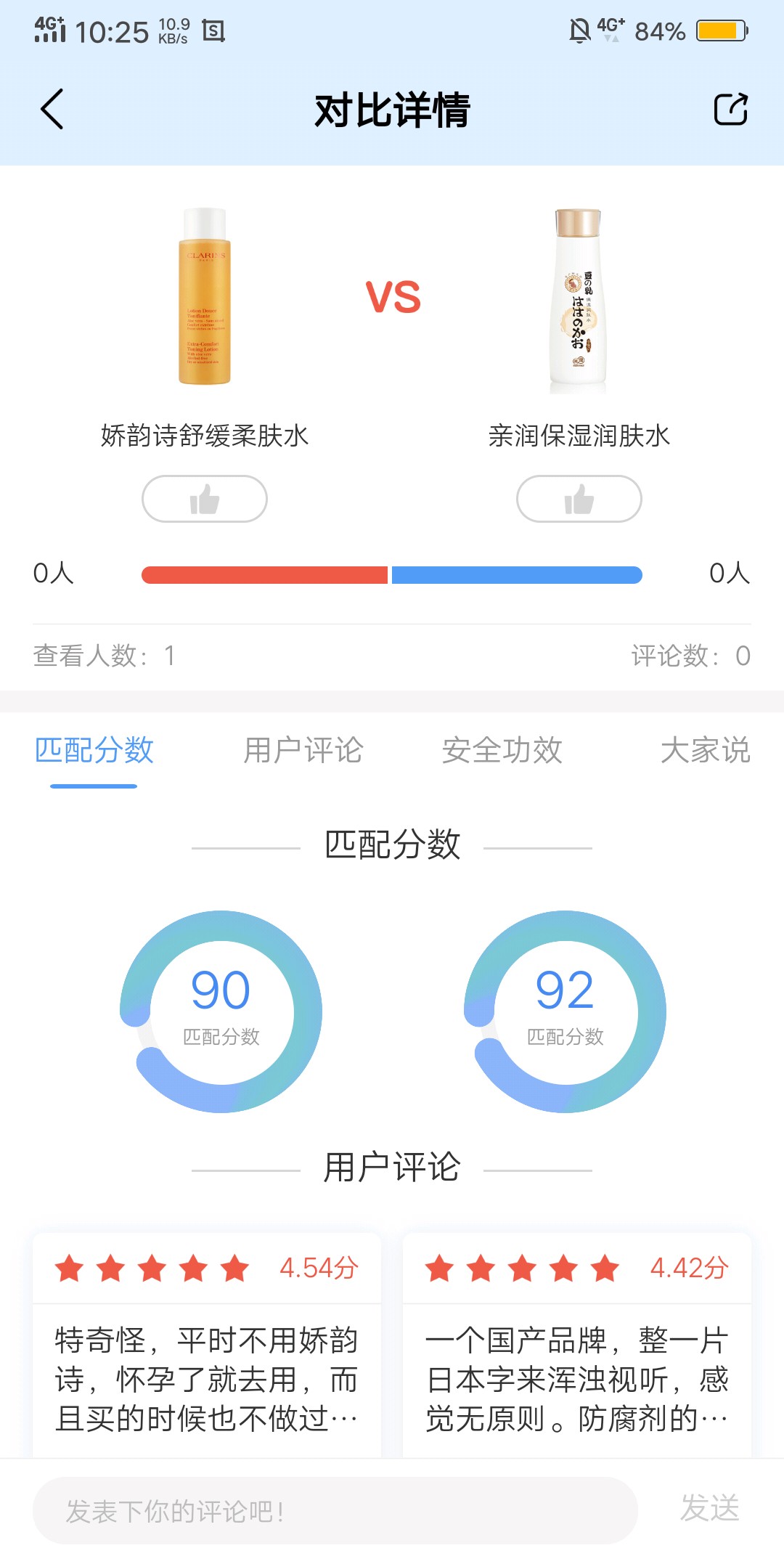Vote for the Clarins product with thumbs-up
Image resolution: width=784 pixels, height=1564 pixels.
click(205, 499)
